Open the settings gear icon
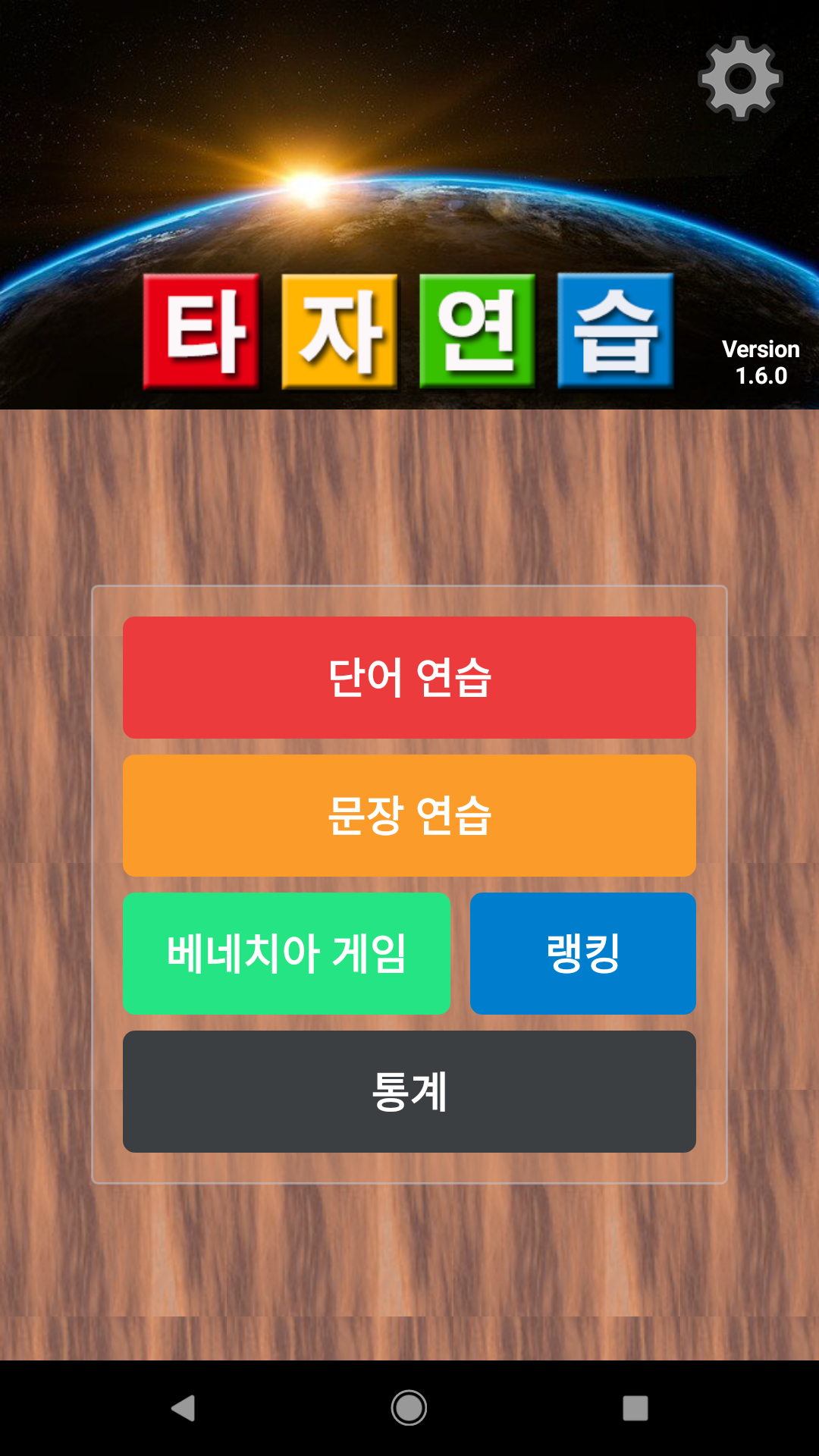Screen dimensions: 819x1456 coord(740,78)
